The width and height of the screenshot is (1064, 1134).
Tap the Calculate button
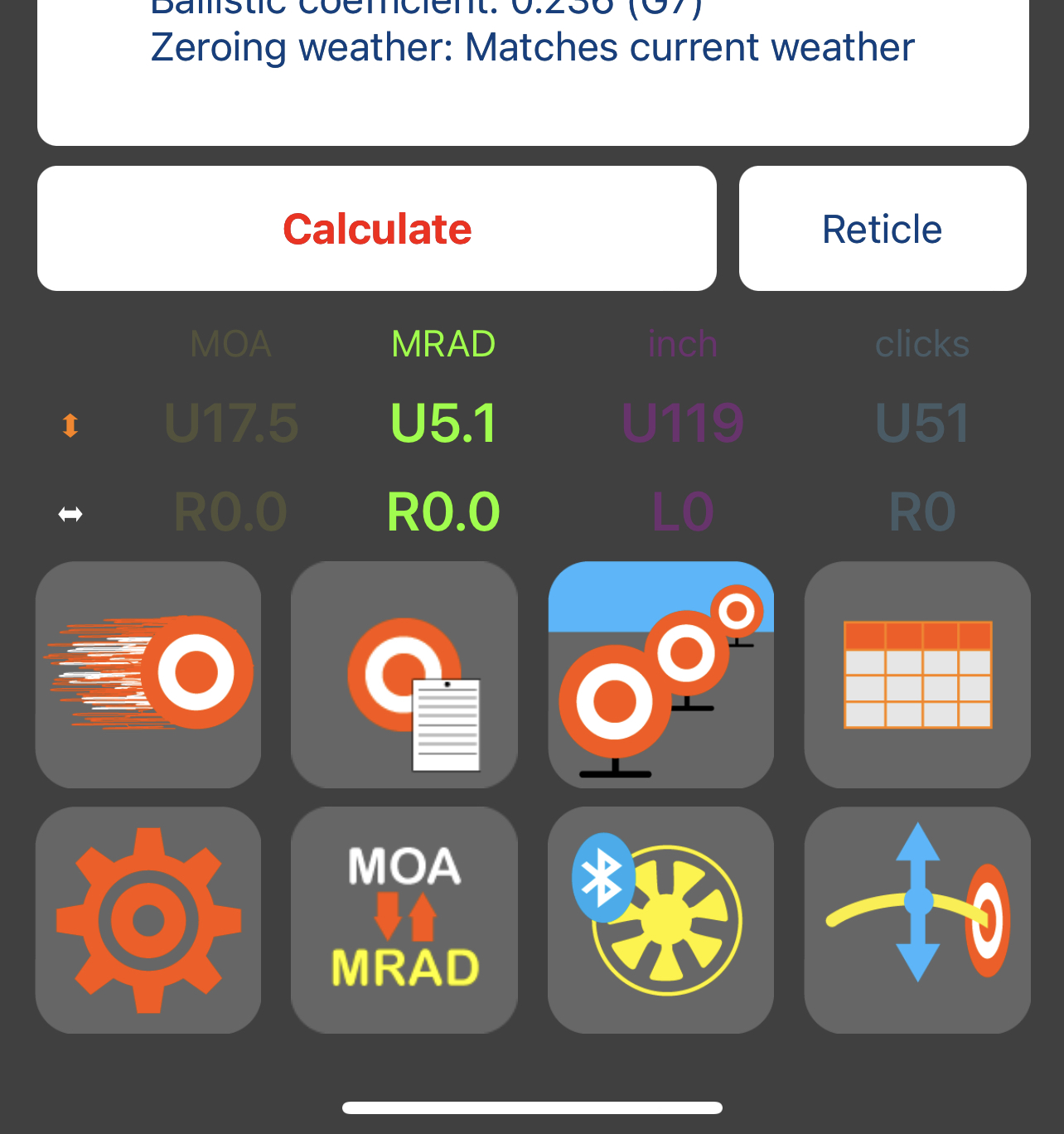pos(377,229)
